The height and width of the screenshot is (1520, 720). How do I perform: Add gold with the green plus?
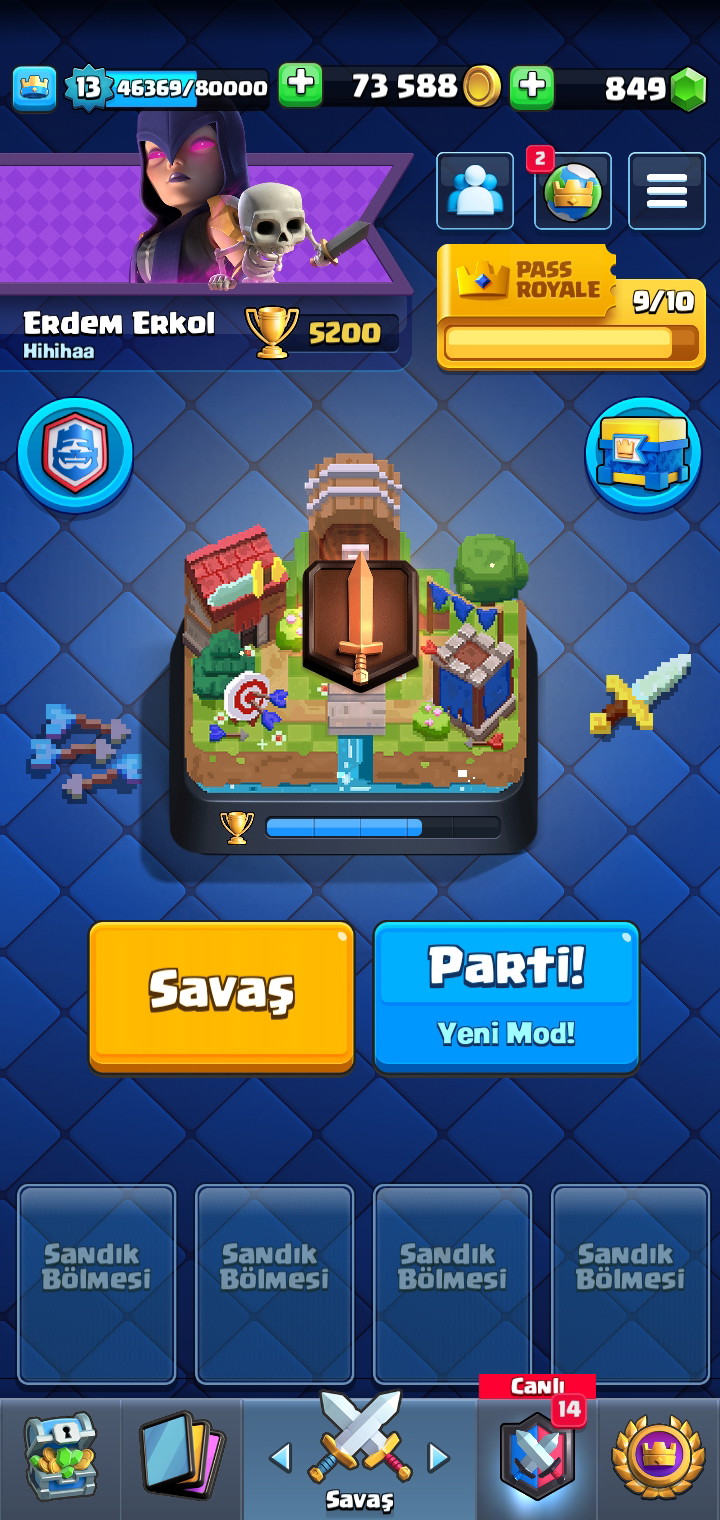pyautogui.click(x=300, y=86)
